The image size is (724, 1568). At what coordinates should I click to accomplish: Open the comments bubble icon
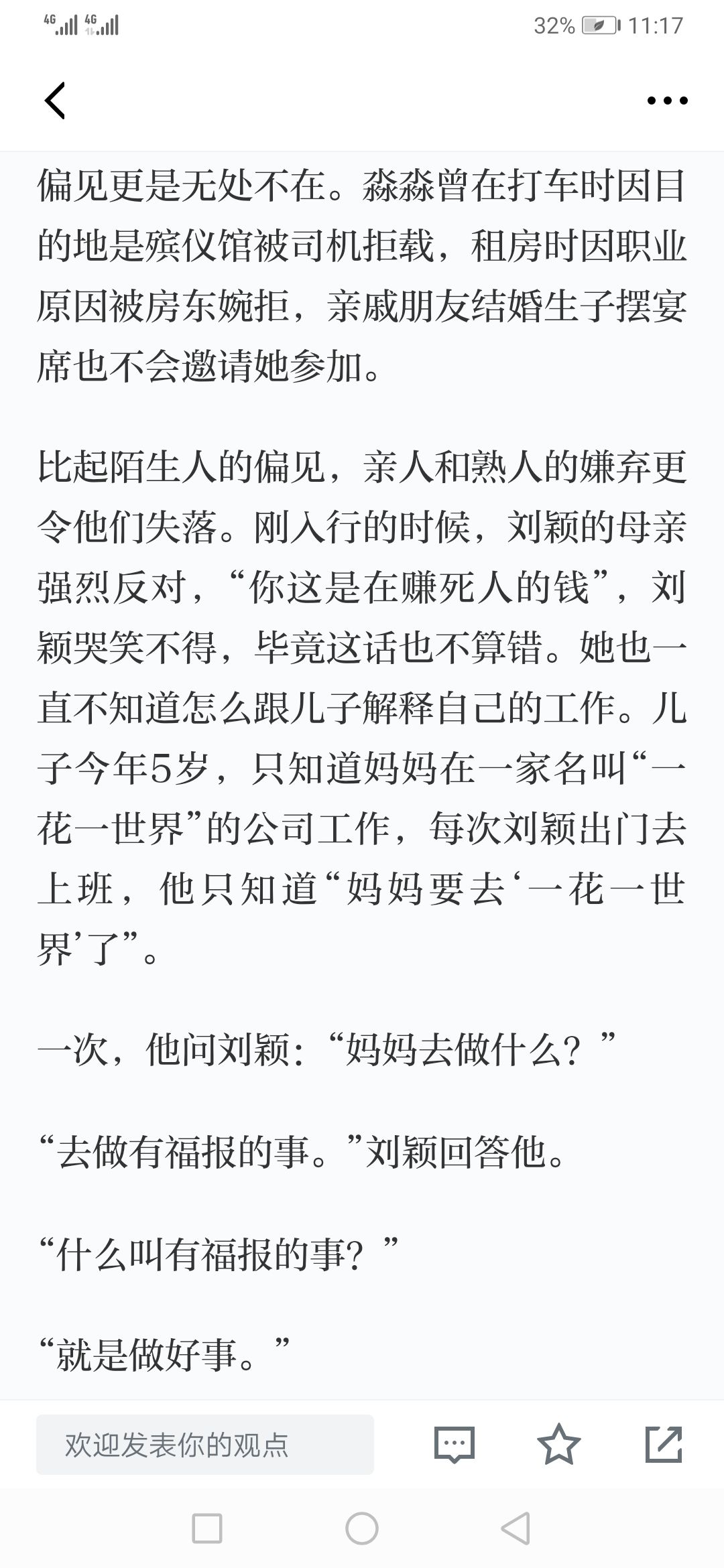tap(455, 1445)
